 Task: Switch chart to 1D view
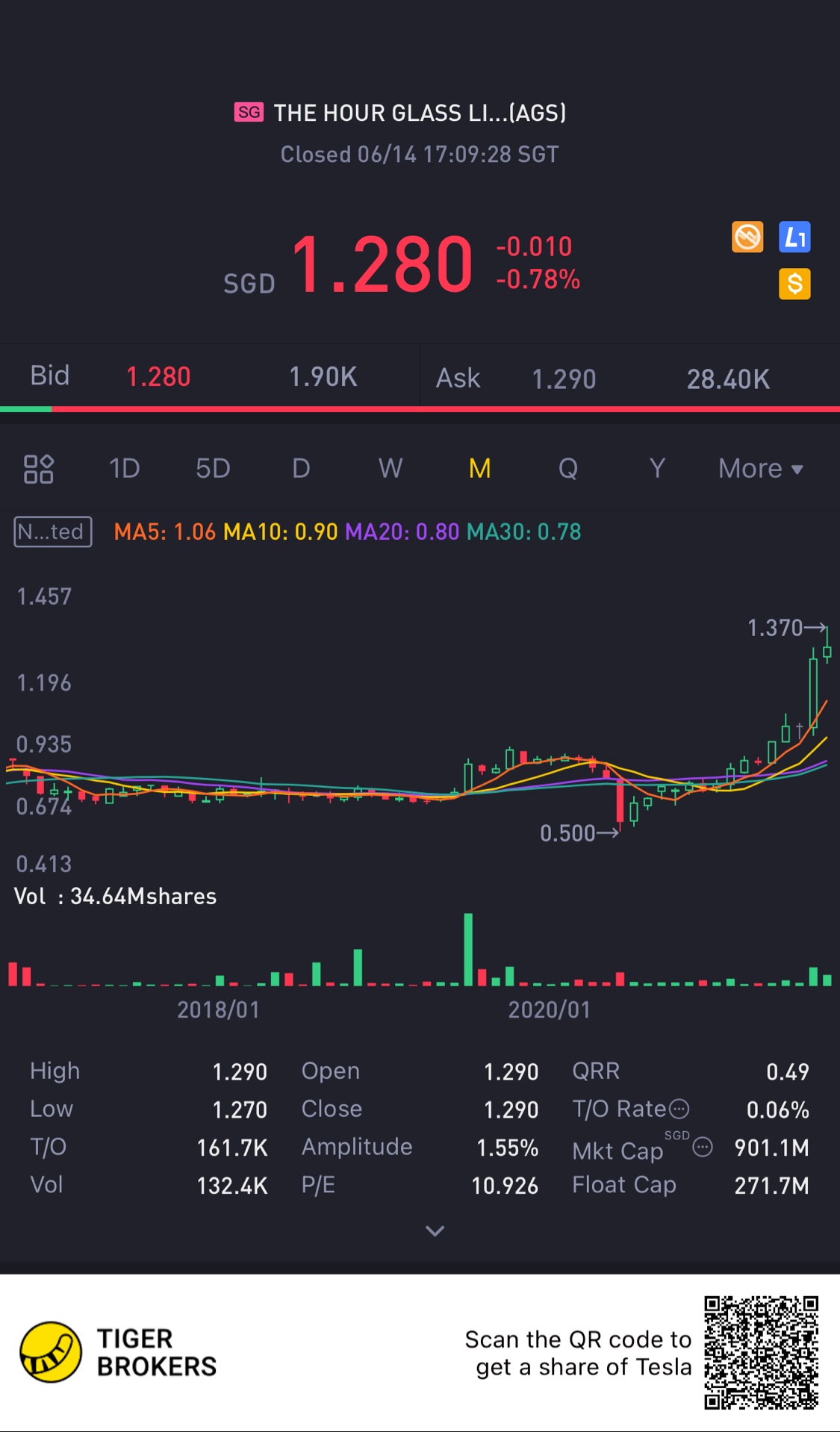coord(125,469)
